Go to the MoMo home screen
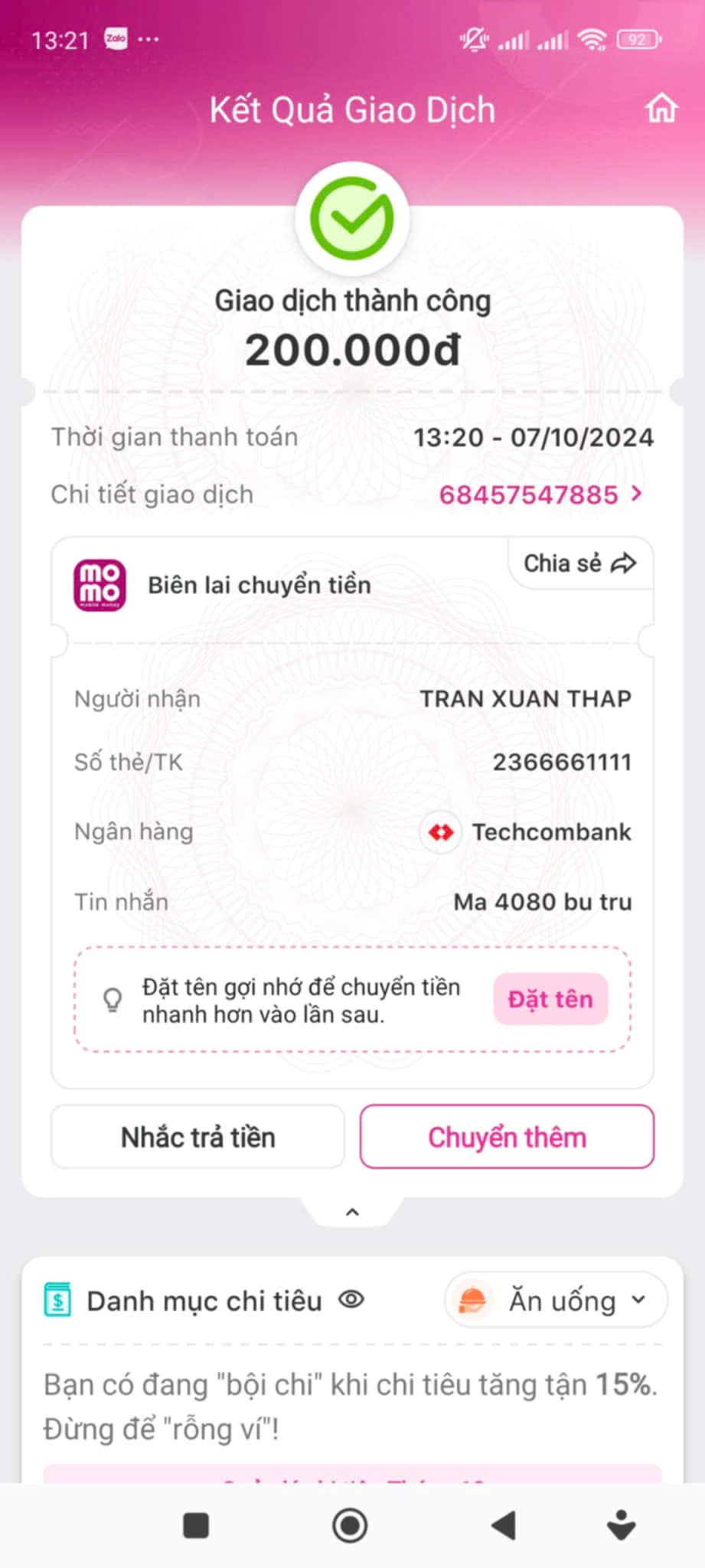This screenshot has width=705, height=1568. [x=661, y=109]
